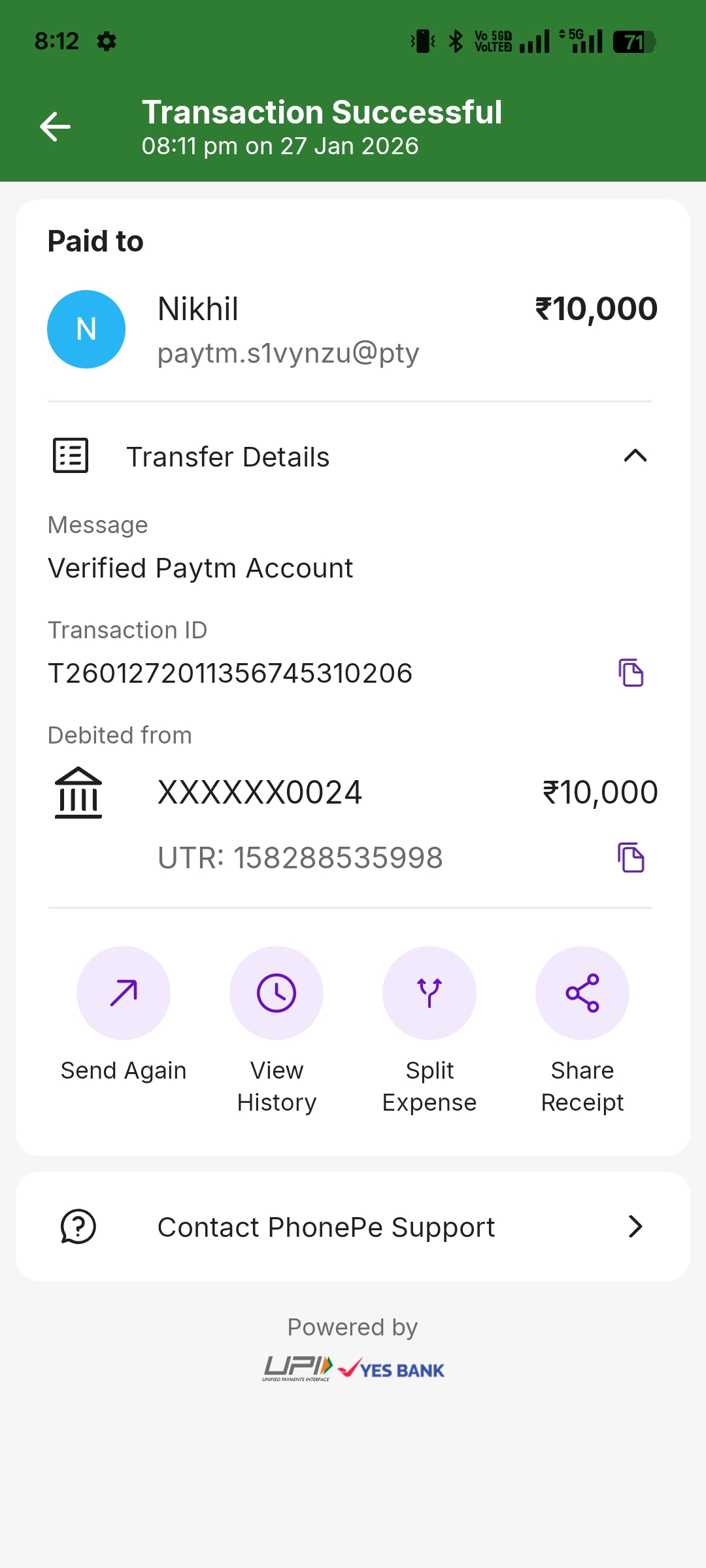The width and height of the screenshot is (706, 1568).
Task: Open View History
Action: pos(277,993)
